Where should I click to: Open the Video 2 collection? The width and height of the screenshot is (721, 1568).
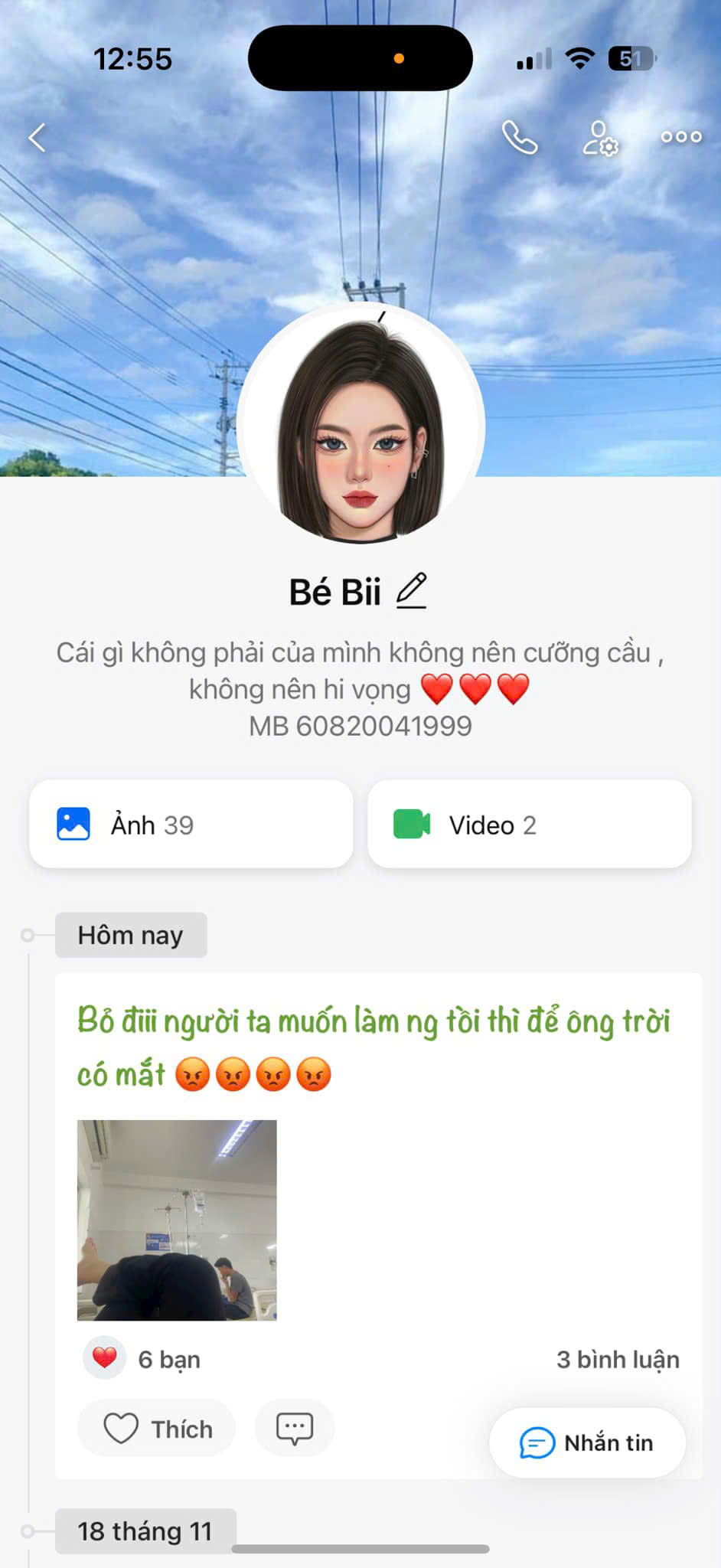pos(529,825)
